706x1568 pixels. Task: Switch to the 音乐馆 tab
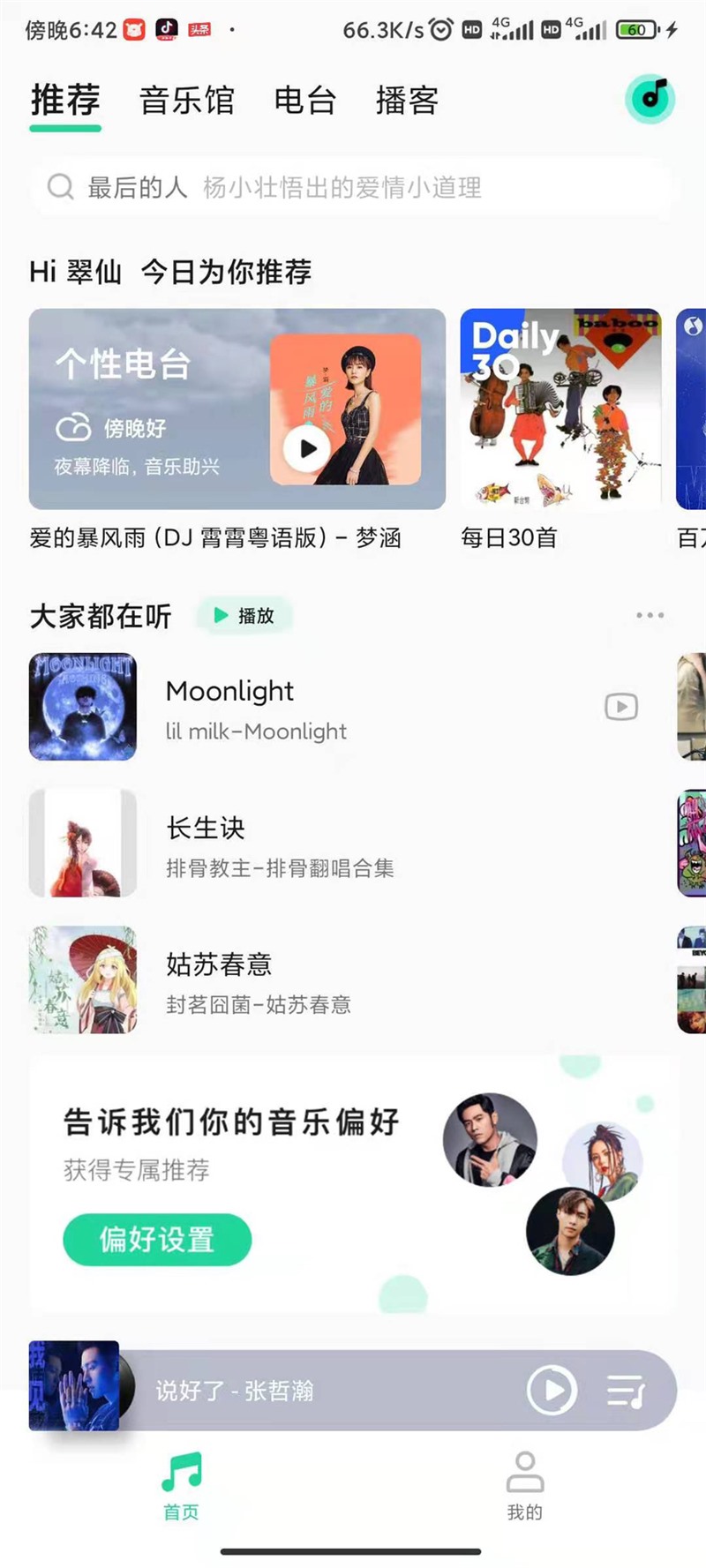186,101
